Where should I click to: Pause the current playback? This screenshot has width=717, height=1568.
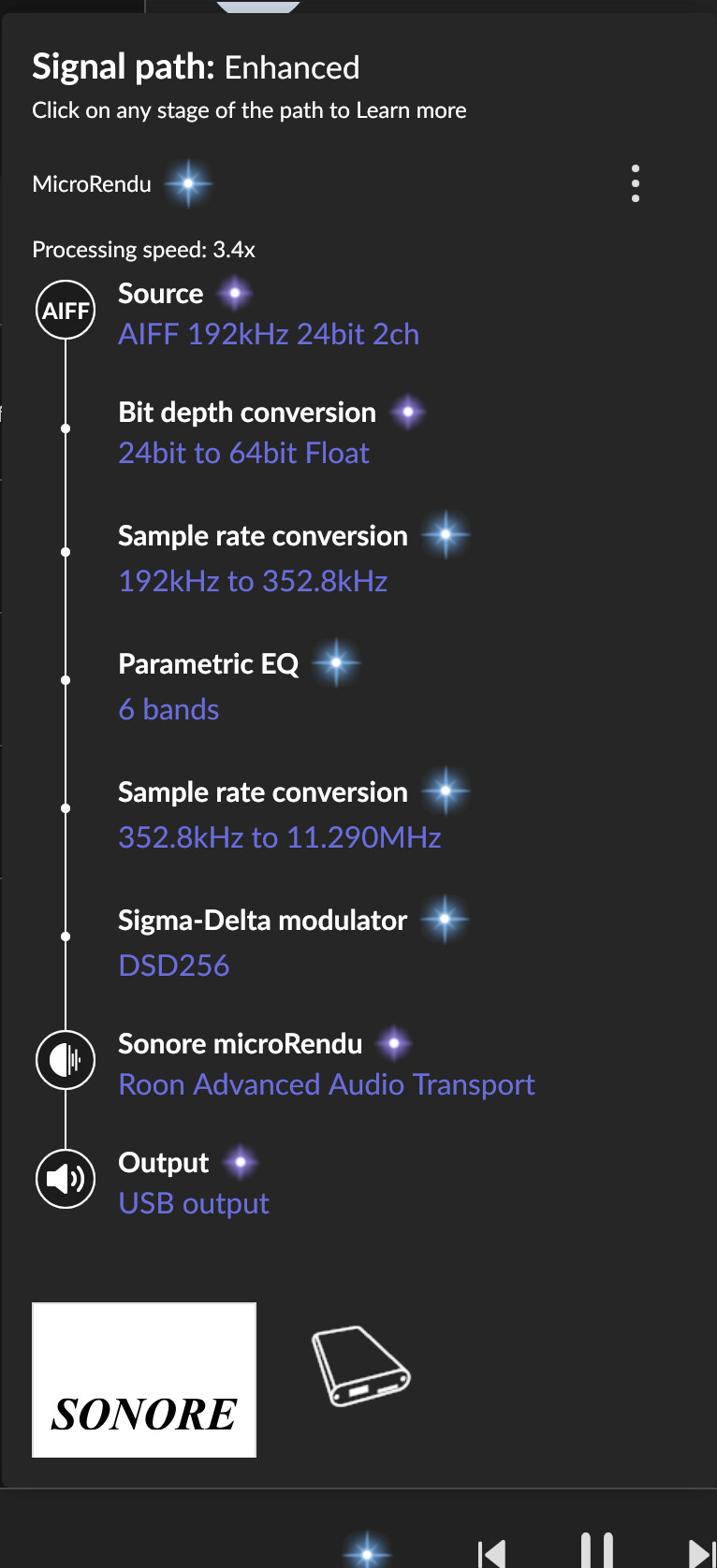tap(596, 1551)
